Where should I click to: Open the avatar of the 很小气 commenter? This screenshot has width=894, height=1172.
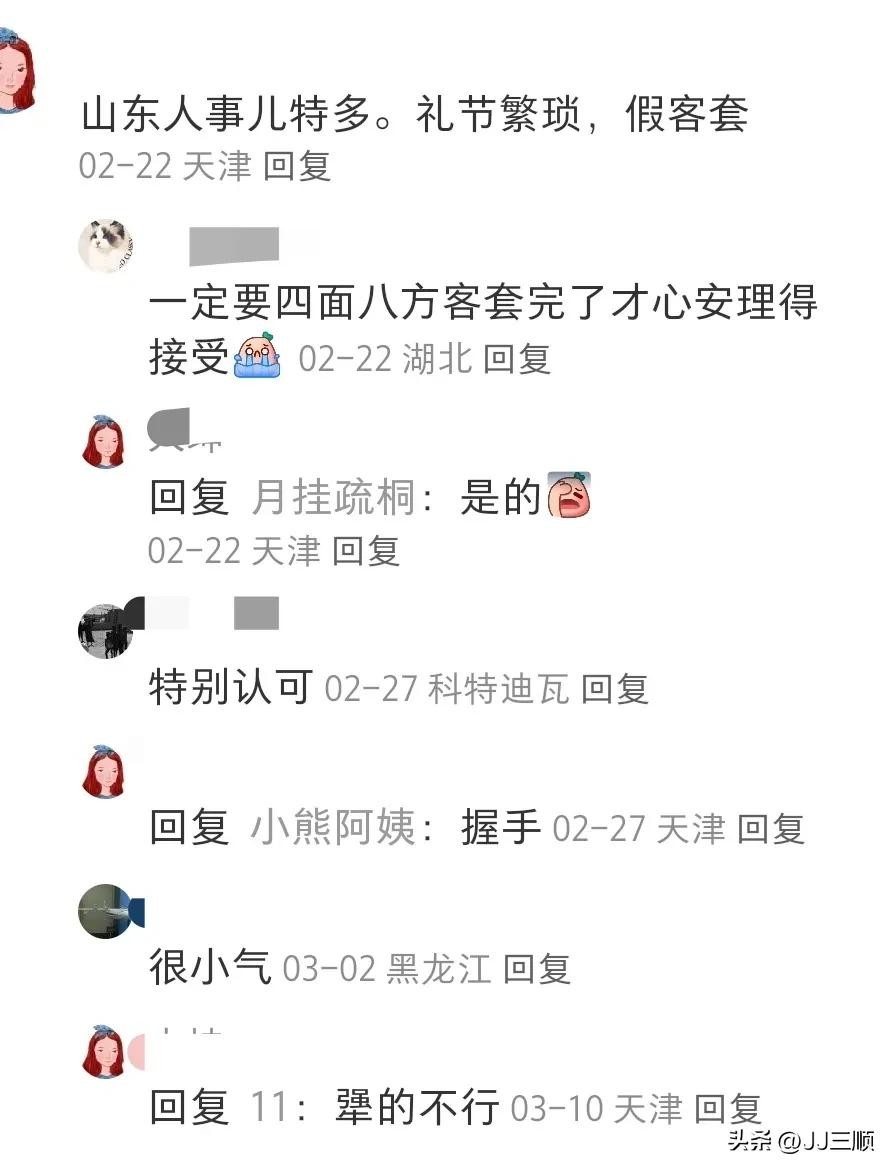pos(105,911)
